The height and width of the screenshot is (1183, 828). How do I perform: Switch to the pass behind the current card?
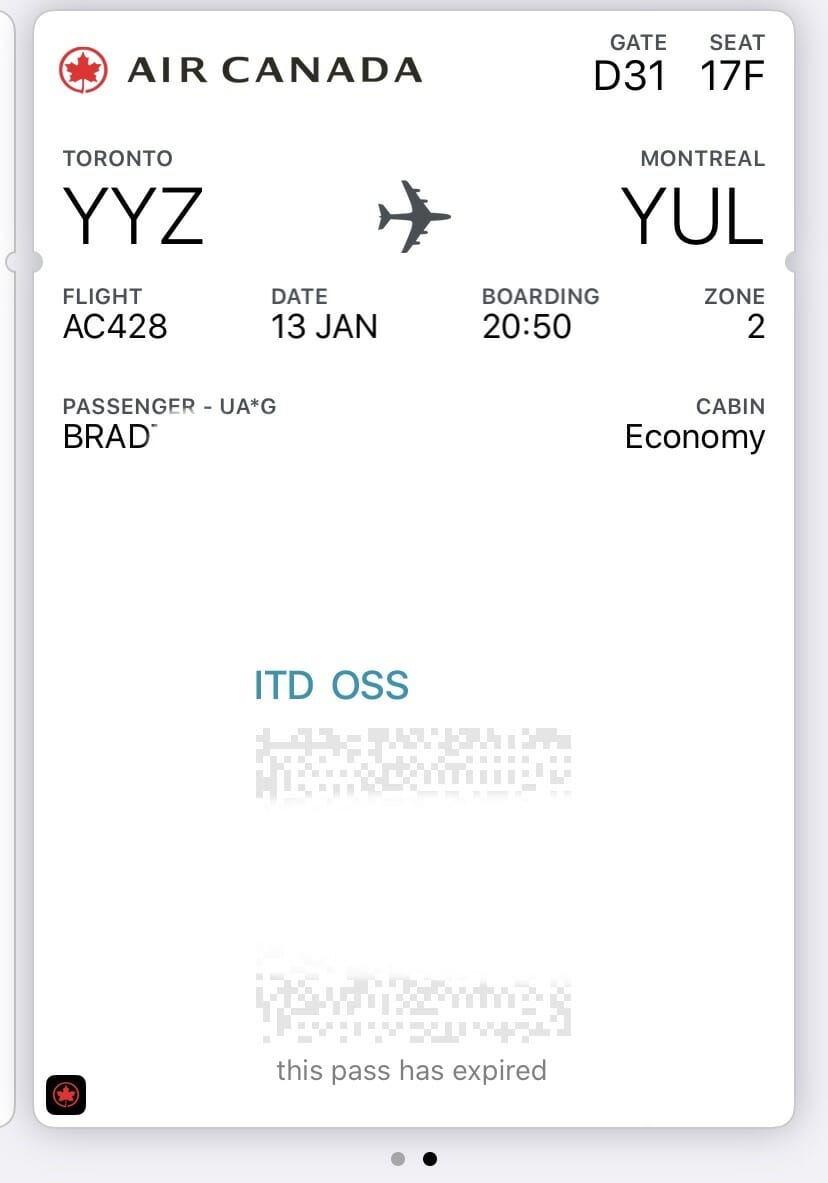[398, 1158]
